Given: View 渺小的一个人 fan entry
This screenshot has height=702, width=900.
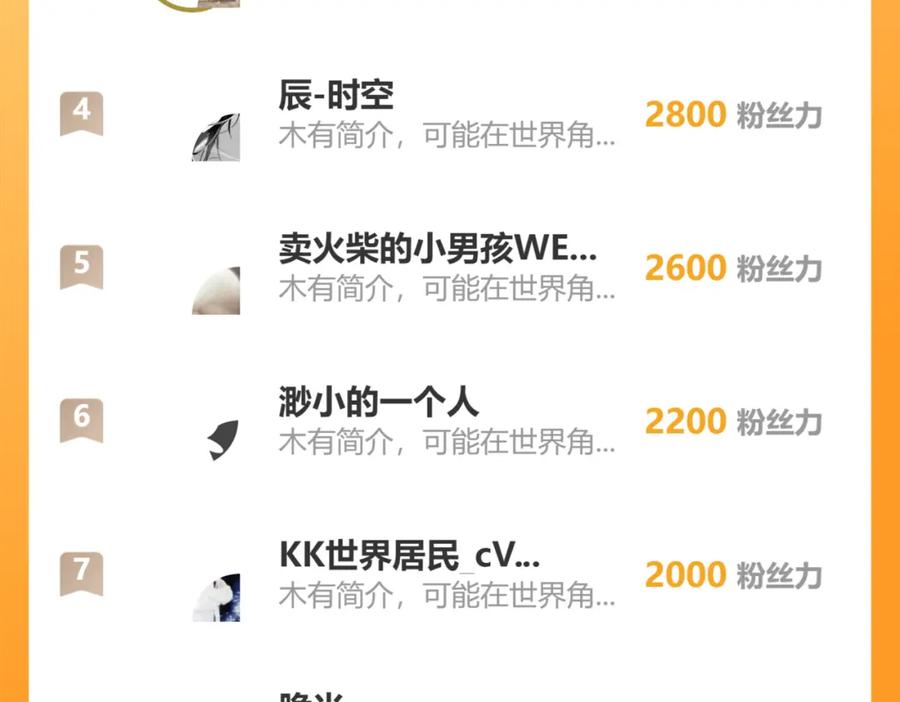Looking at the screenshot, I should click(446, 421).
